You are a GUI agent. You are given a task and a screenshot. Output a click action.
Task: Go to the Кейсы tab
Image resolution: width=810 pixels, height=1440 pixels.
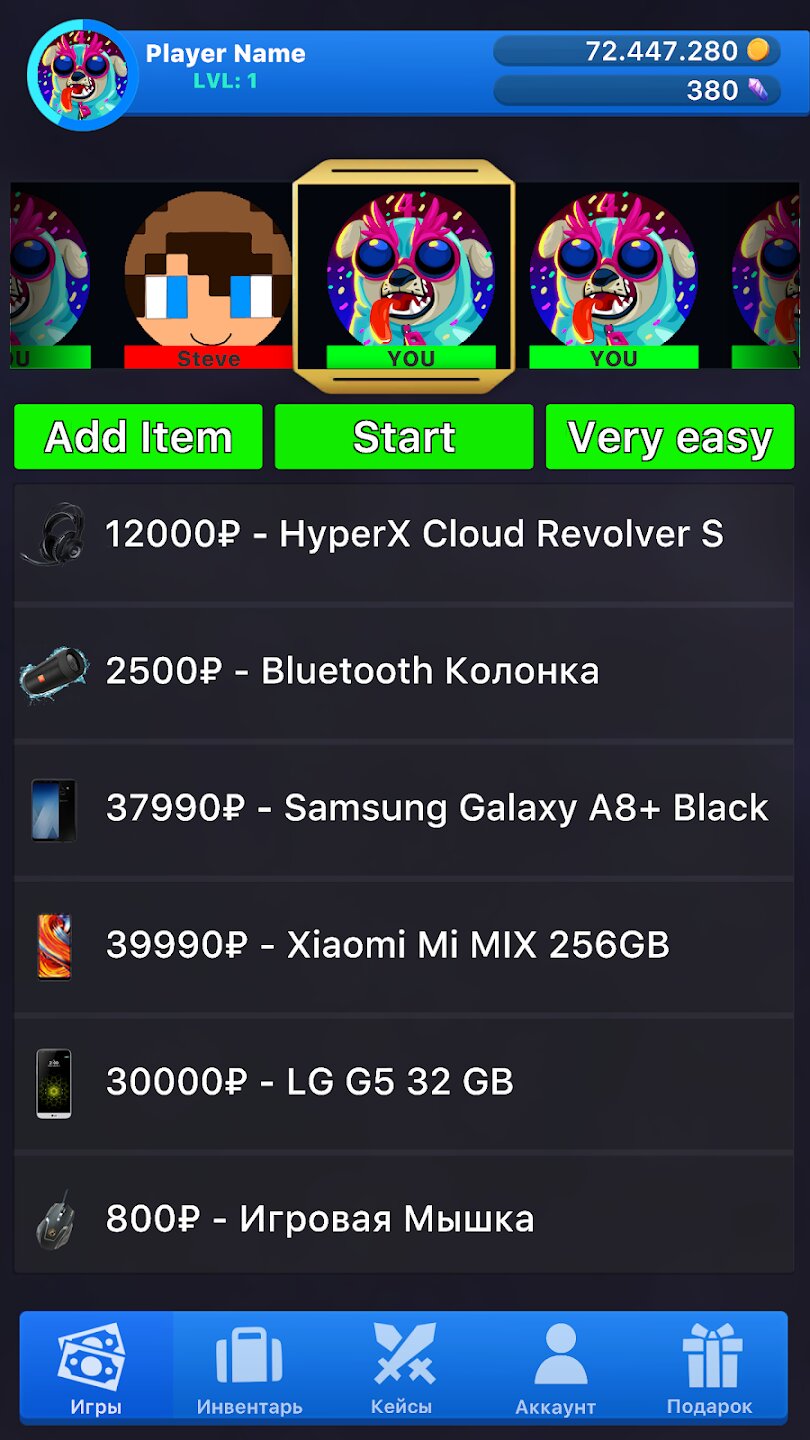coord(402,1368)
